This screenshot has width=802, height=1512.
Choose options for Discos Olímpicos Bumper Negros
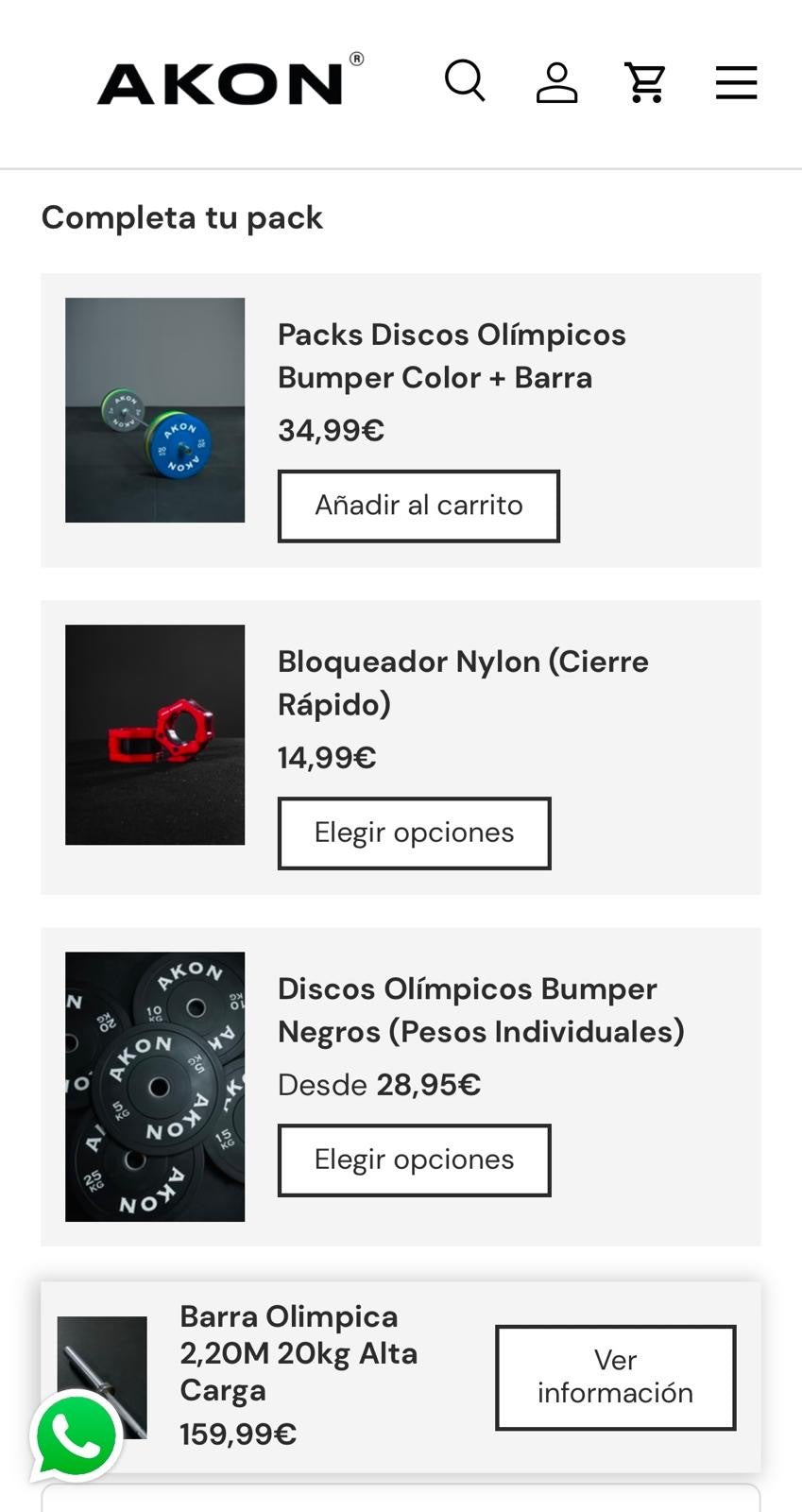pyautogui.click(x=414, y=1160)
